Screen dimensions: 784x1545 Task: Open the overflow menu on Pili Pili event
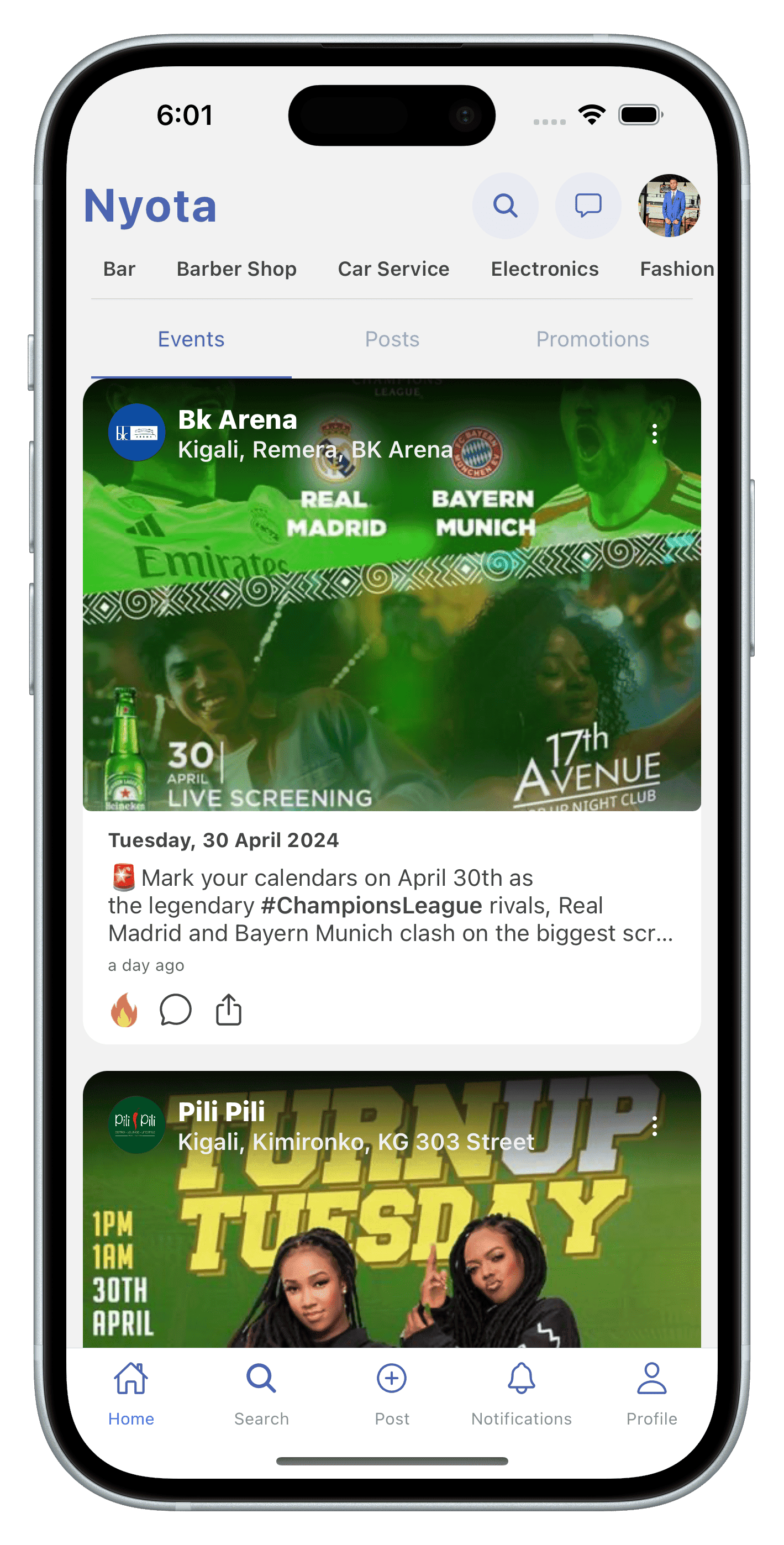[654, 1126]
